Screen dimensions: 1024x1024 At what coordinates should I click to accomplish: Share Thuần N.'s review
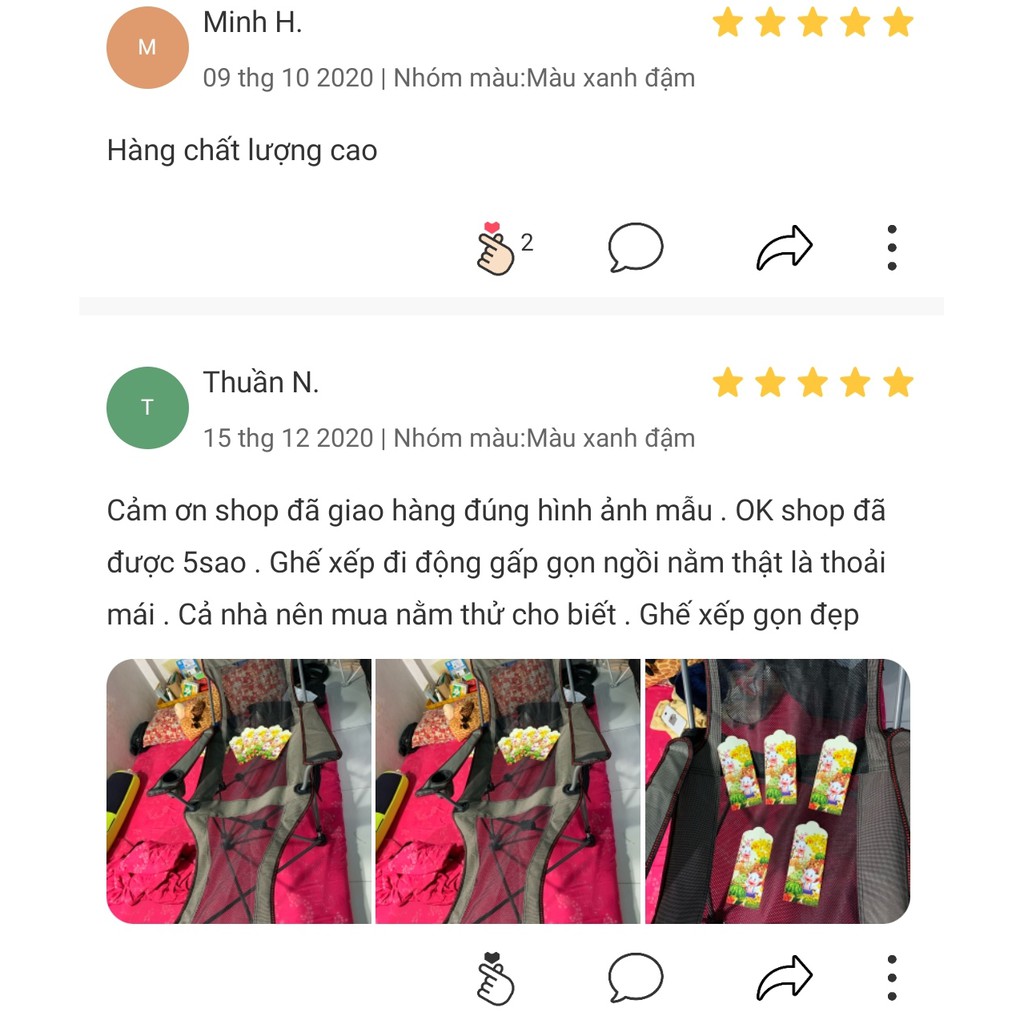(784, 978)
